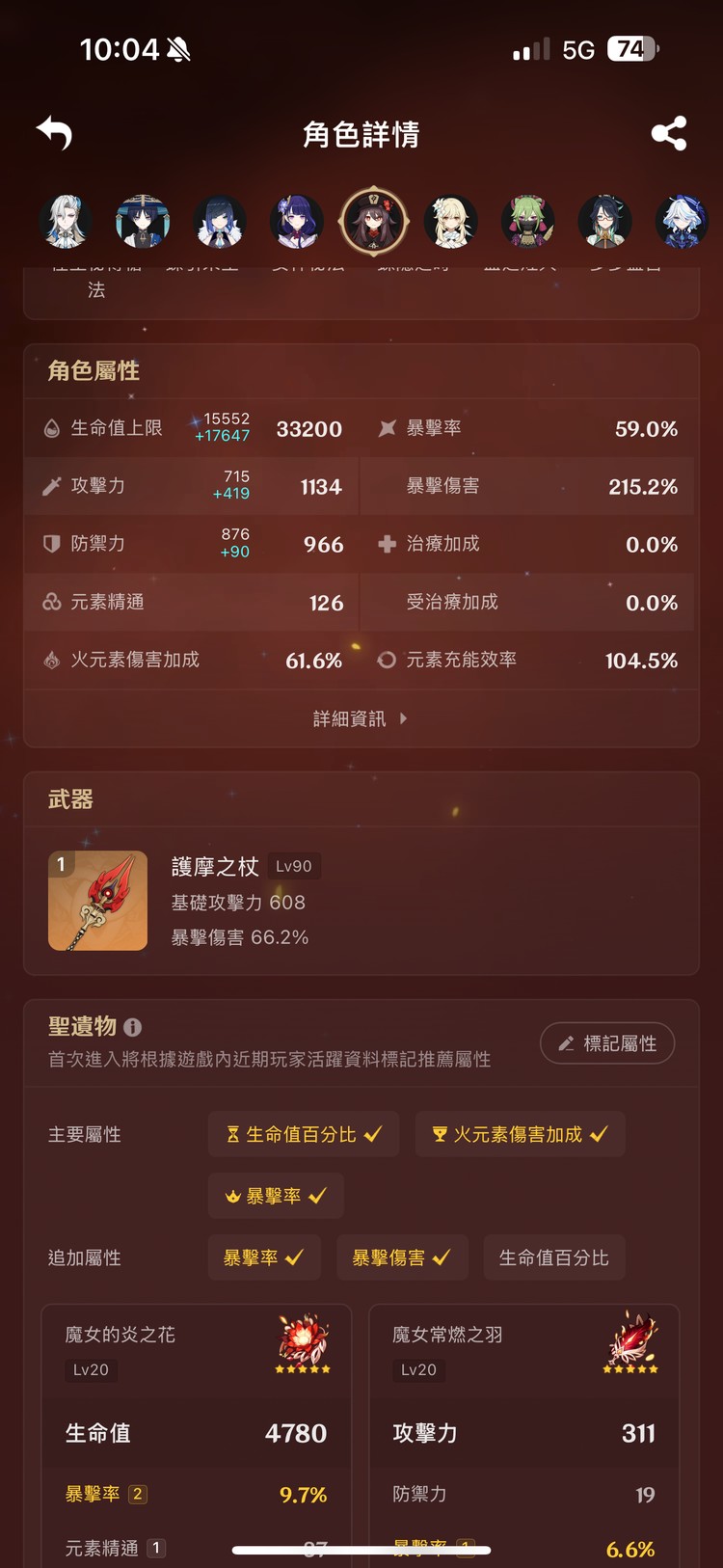Select the purple-haired Raiden Shogun avatar
The height and width of the screenshot is (1568, 723).
click(297, 221)
